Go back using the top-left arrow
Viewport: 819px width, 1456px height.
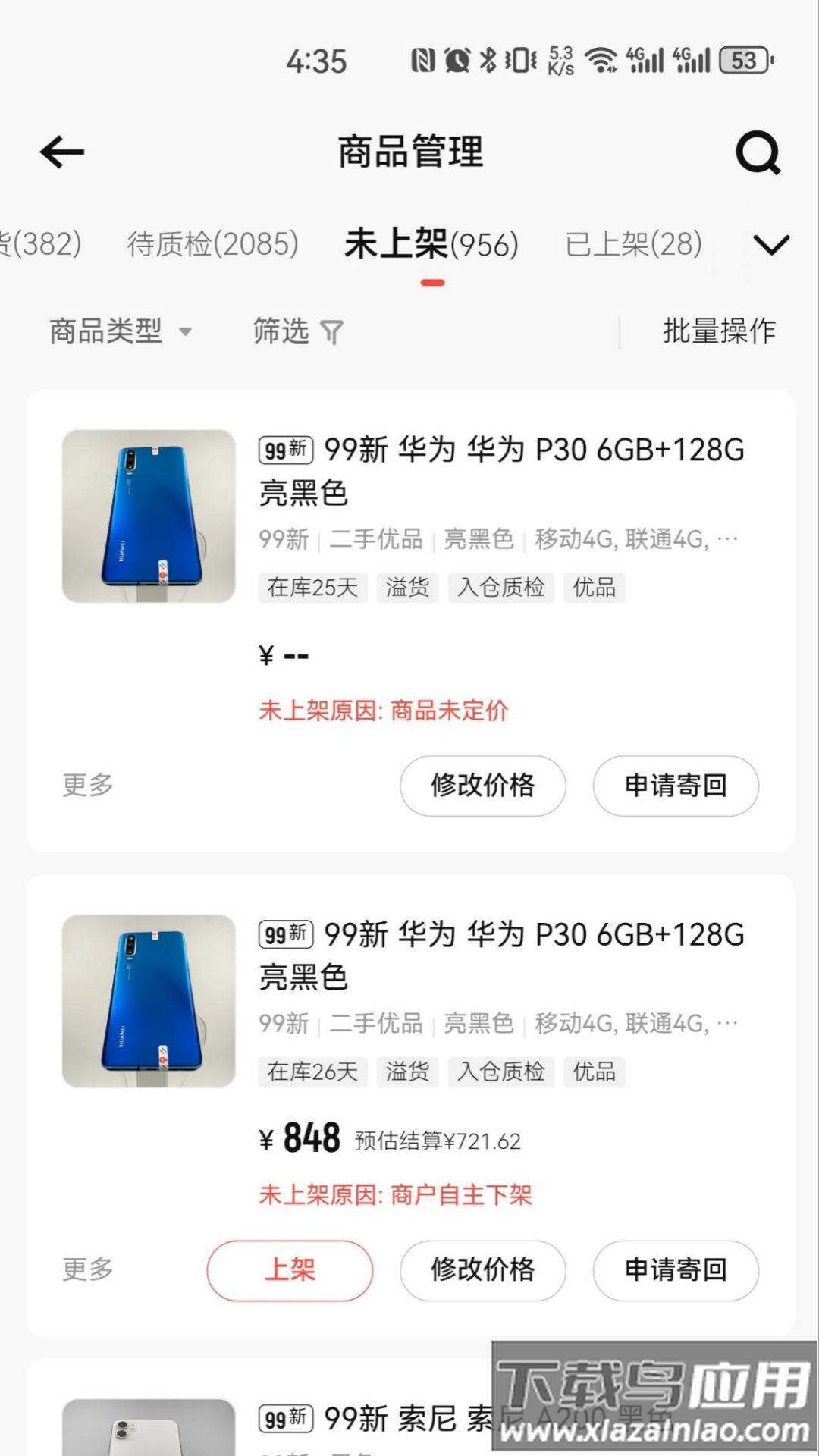tap(62, 152)
